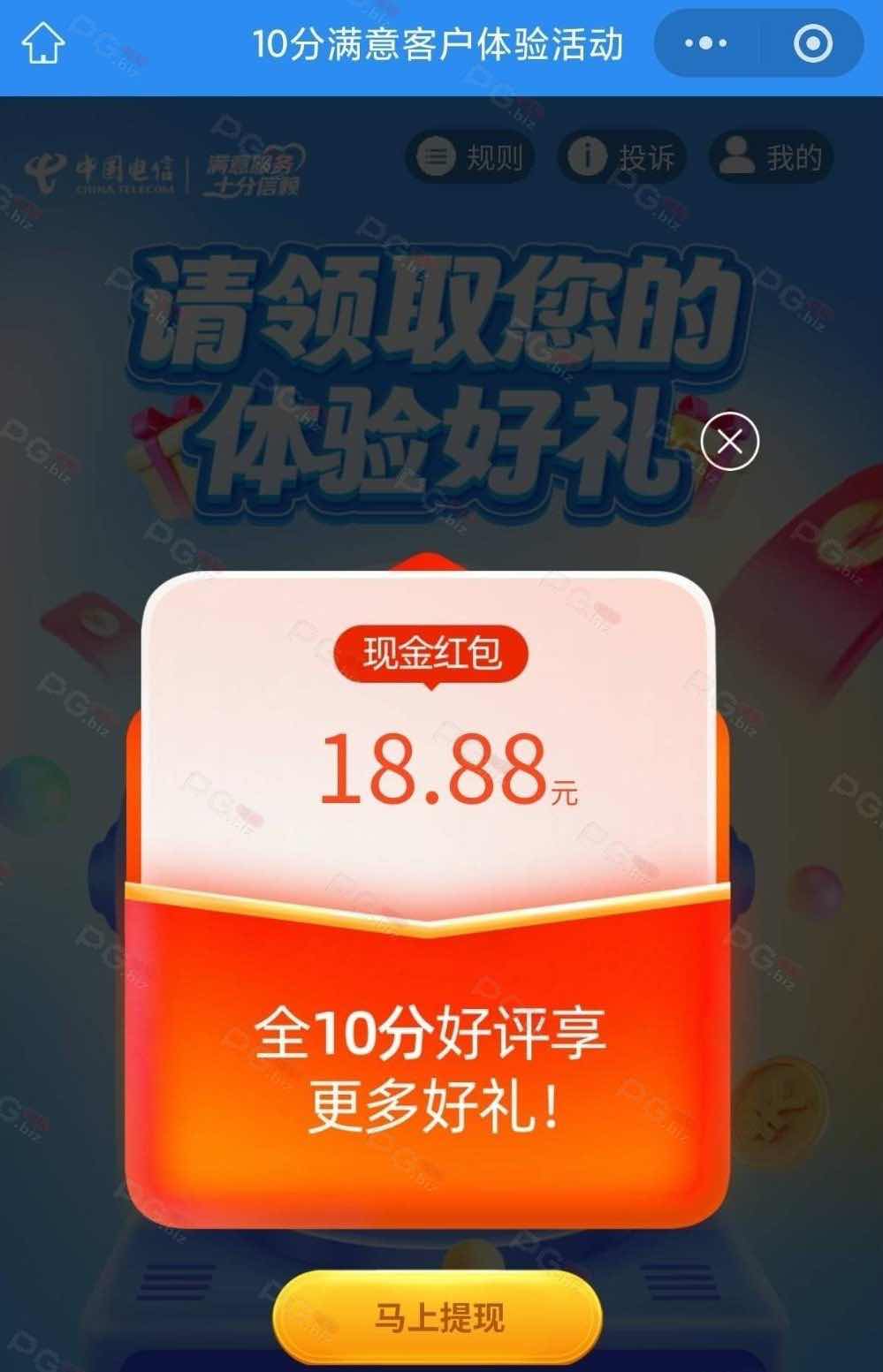
Task: Open the 规则 rules page
Action: coord(470,157)
